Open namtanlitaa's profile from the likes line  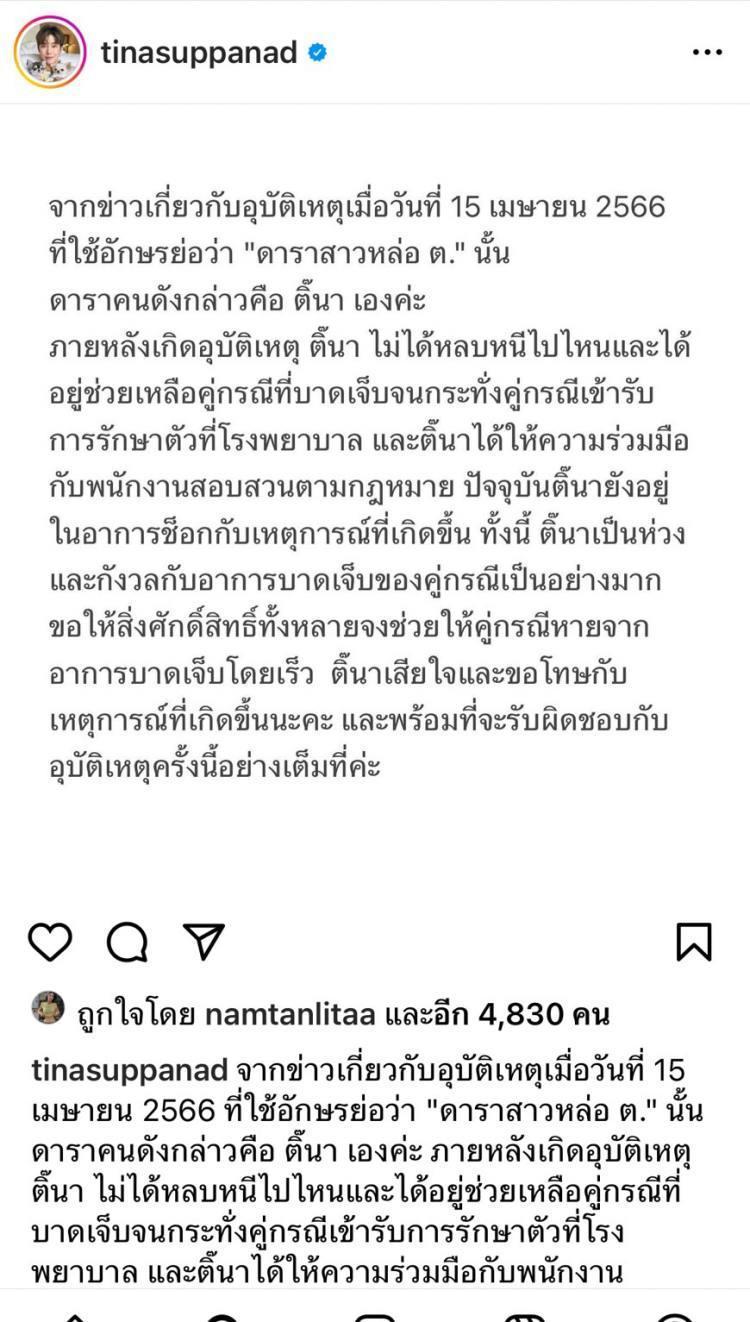[x=290, y=1015]
